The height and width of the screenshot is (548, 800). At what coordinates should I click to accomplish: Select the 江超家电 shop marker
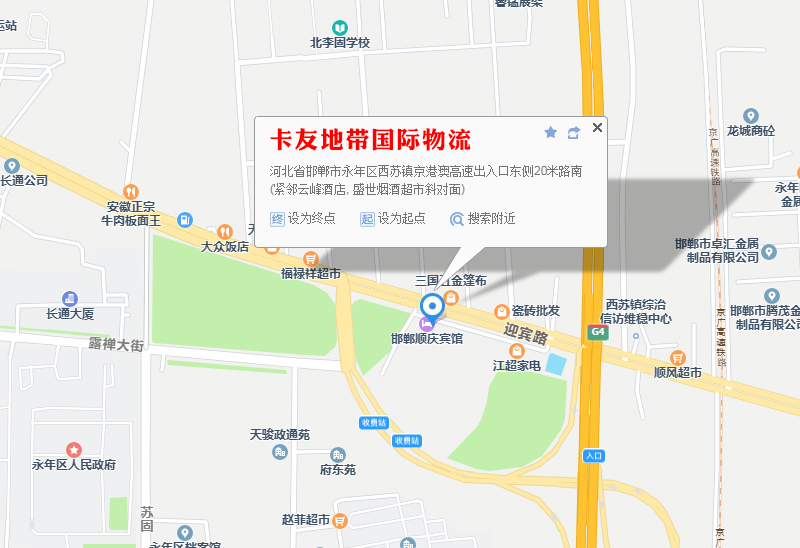517,351
